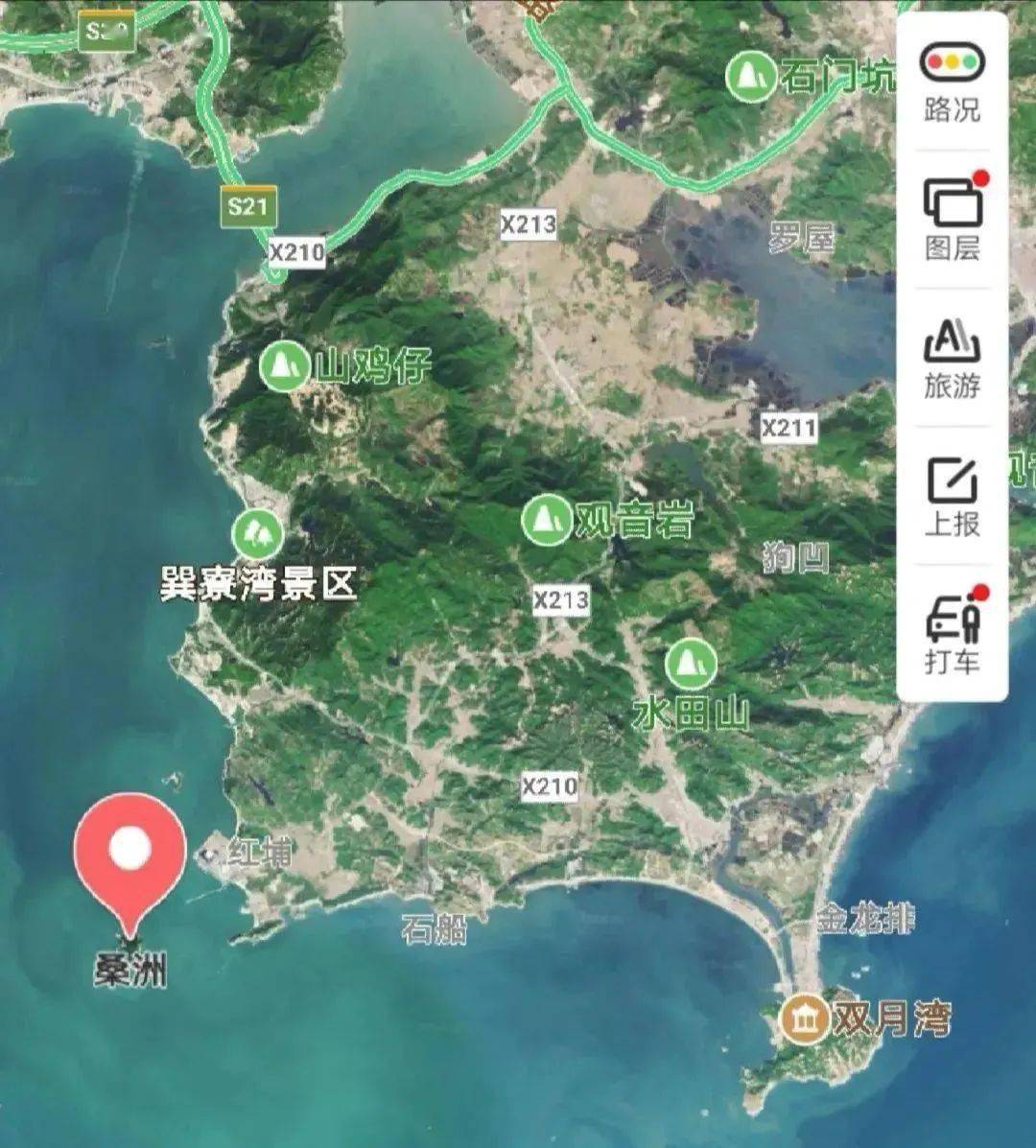Open the 巽寮湾景区 scenic spot marker
This screenshot has height=1148, width=1036.
tap(258, 534)
